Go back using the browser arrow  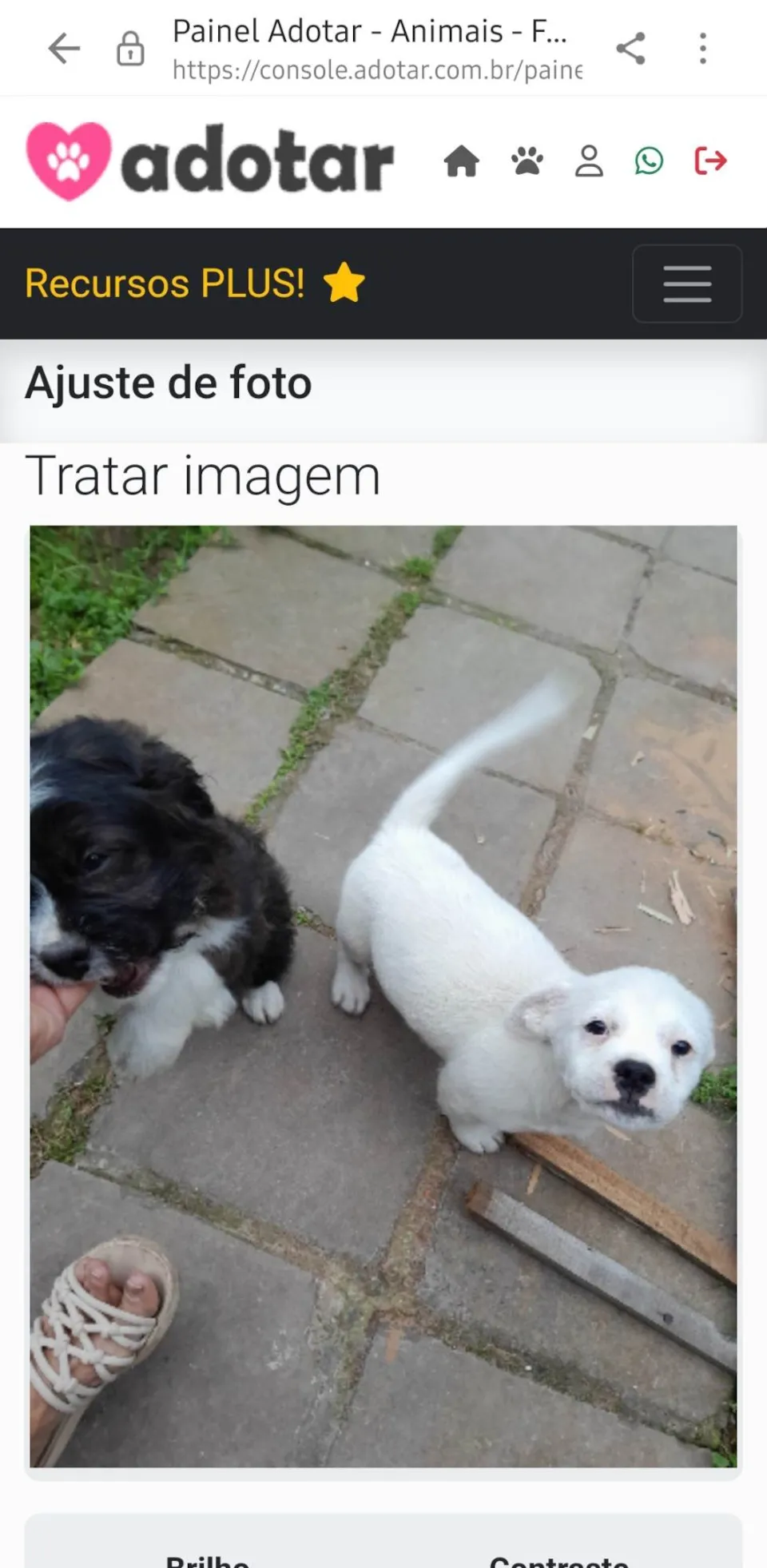click(64, 49)
